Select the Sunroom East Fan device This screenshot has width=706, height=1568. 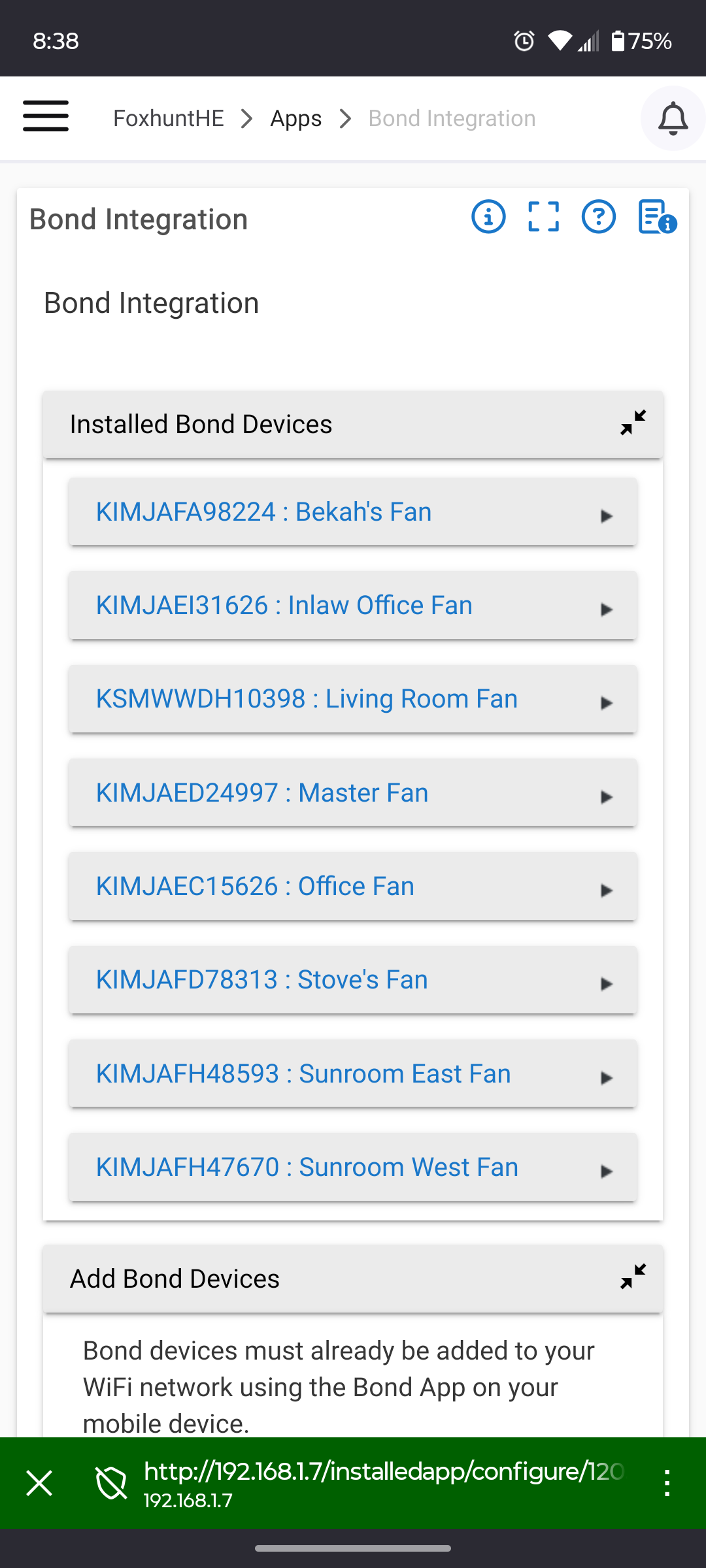[x=352, y=1074]
